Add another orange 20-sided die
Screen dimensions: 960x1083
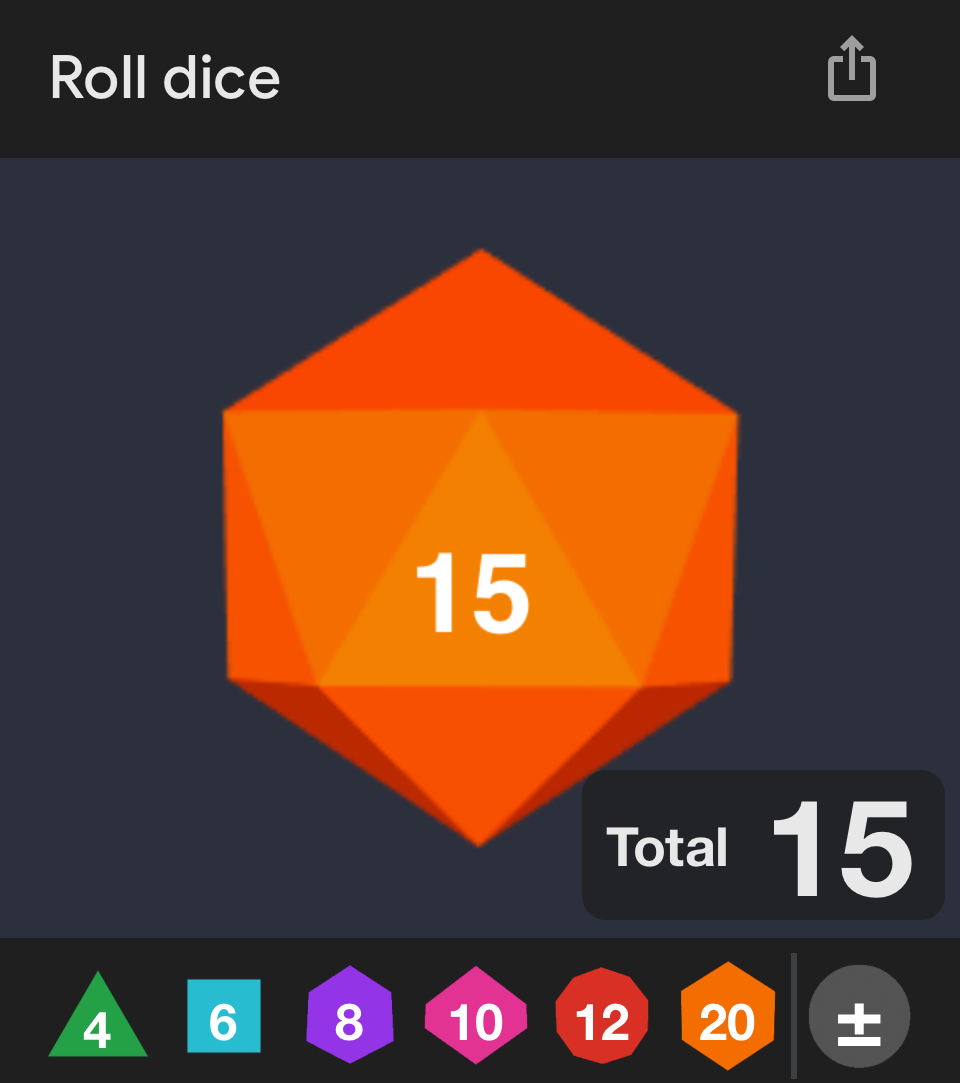727,1020
